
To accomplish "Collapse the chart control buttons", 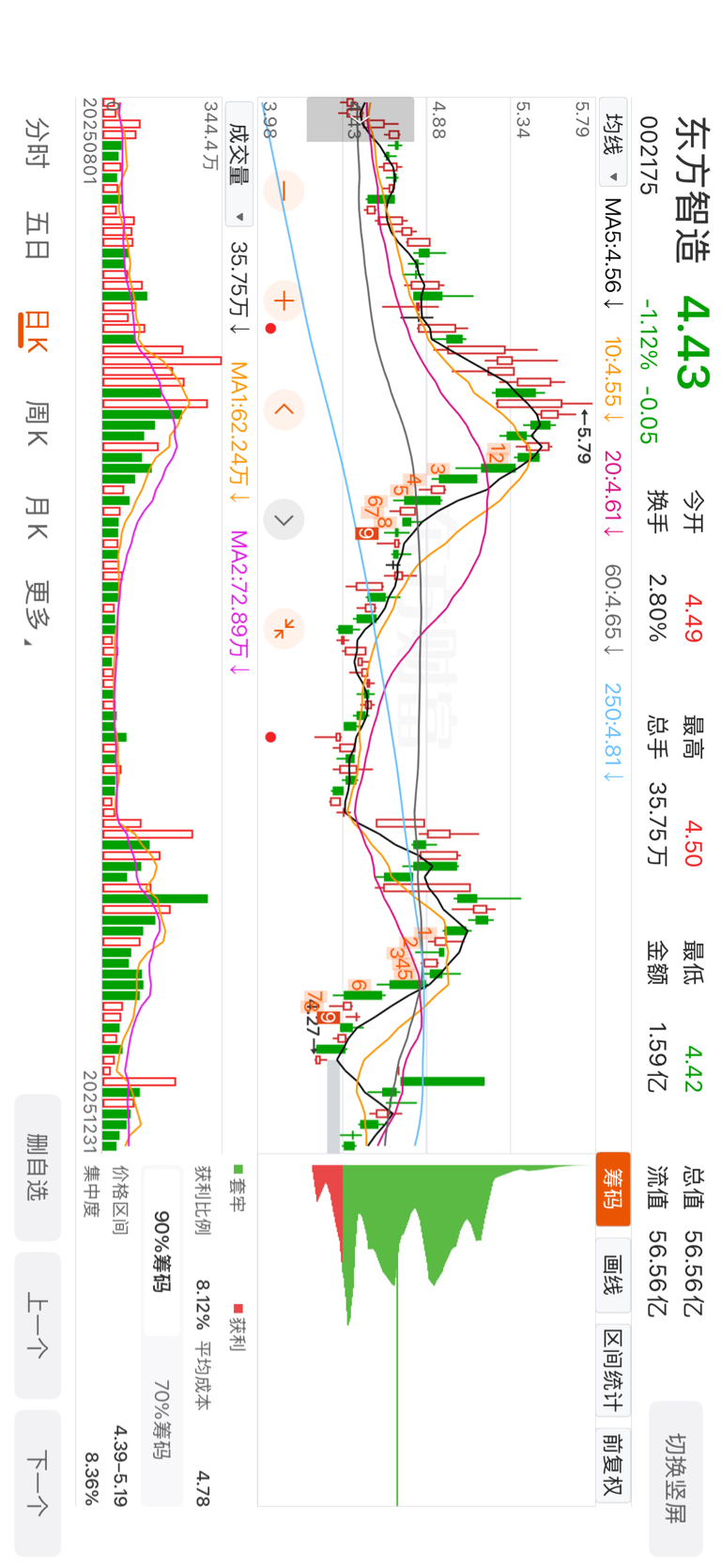I will click(x=284, y=629).
